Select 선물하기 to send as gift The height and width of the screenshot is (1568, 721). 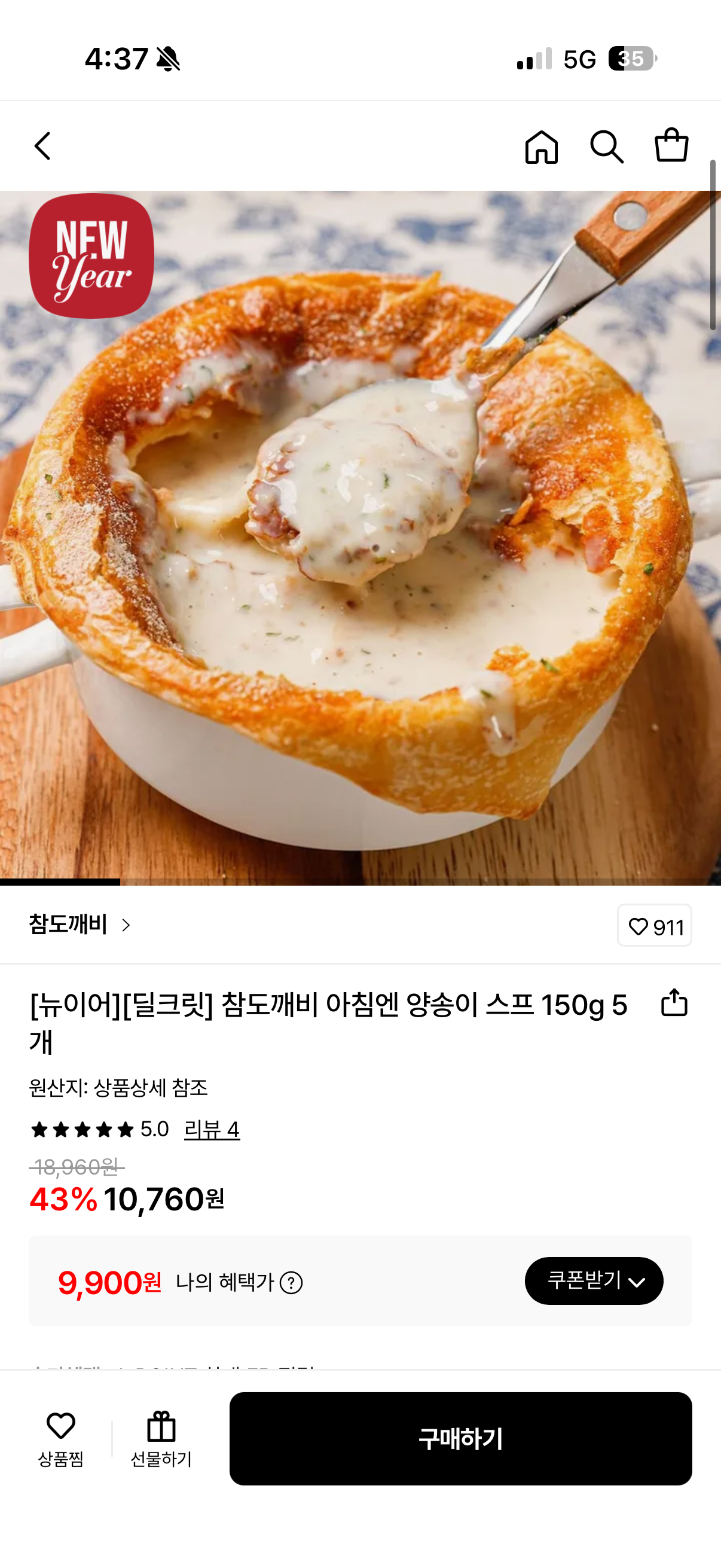click(x=161, y=1438)
